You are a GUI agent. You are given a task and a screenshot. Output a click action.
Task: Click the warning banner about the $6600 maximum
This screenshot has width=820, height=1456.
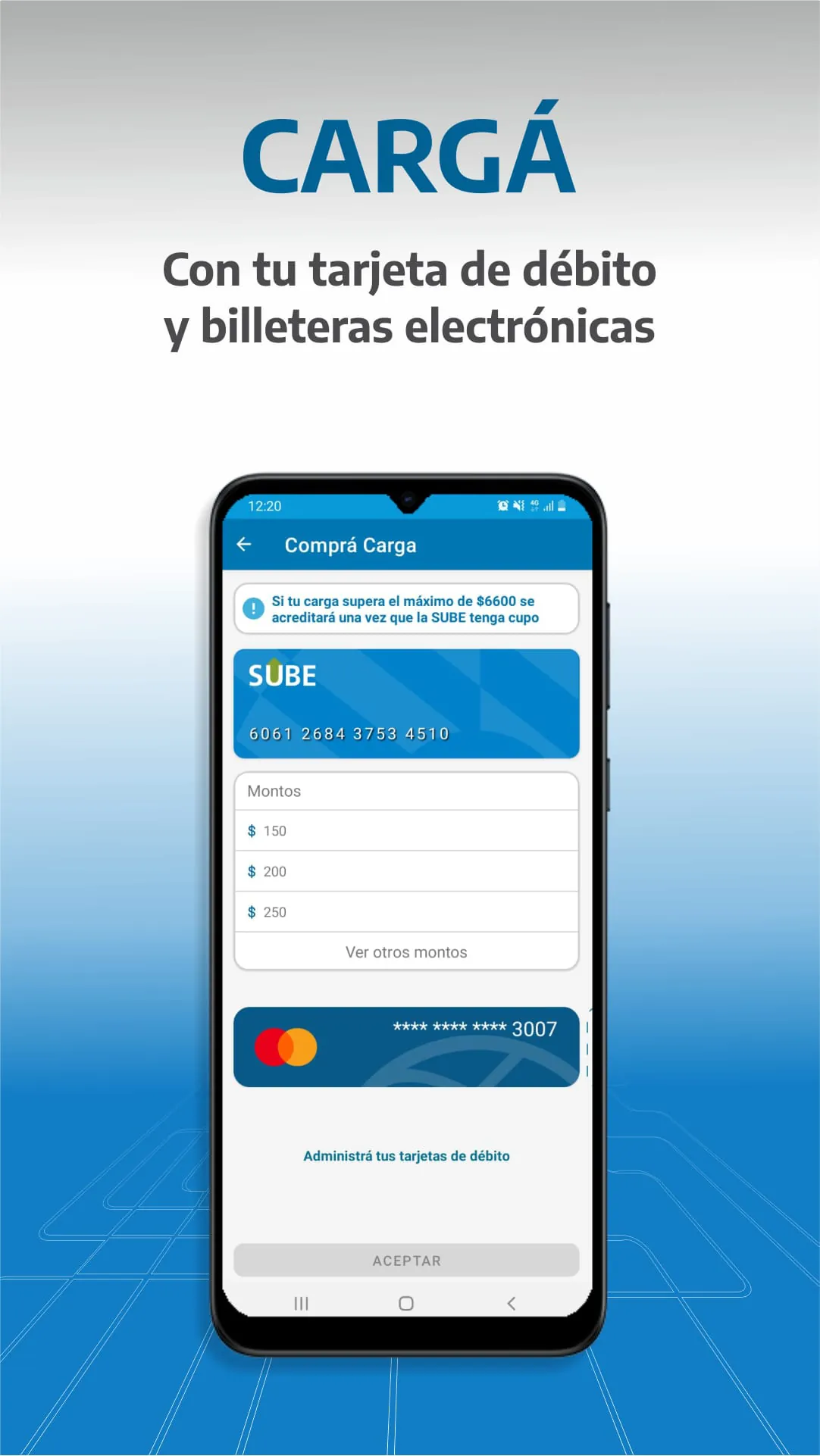406,608
